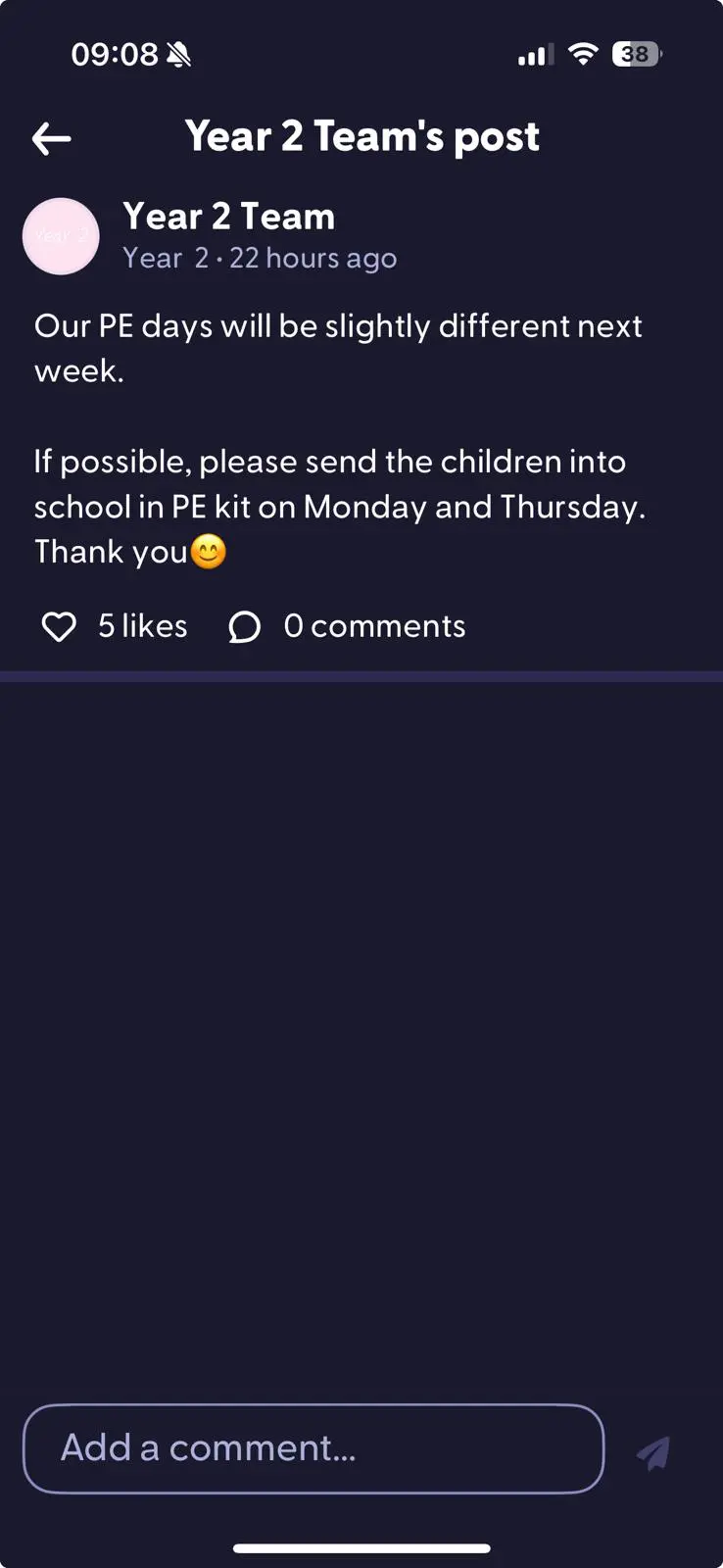Send the comment with the paper plane icon
This screenshot has height=1568, width=723.
(653, 1452)
